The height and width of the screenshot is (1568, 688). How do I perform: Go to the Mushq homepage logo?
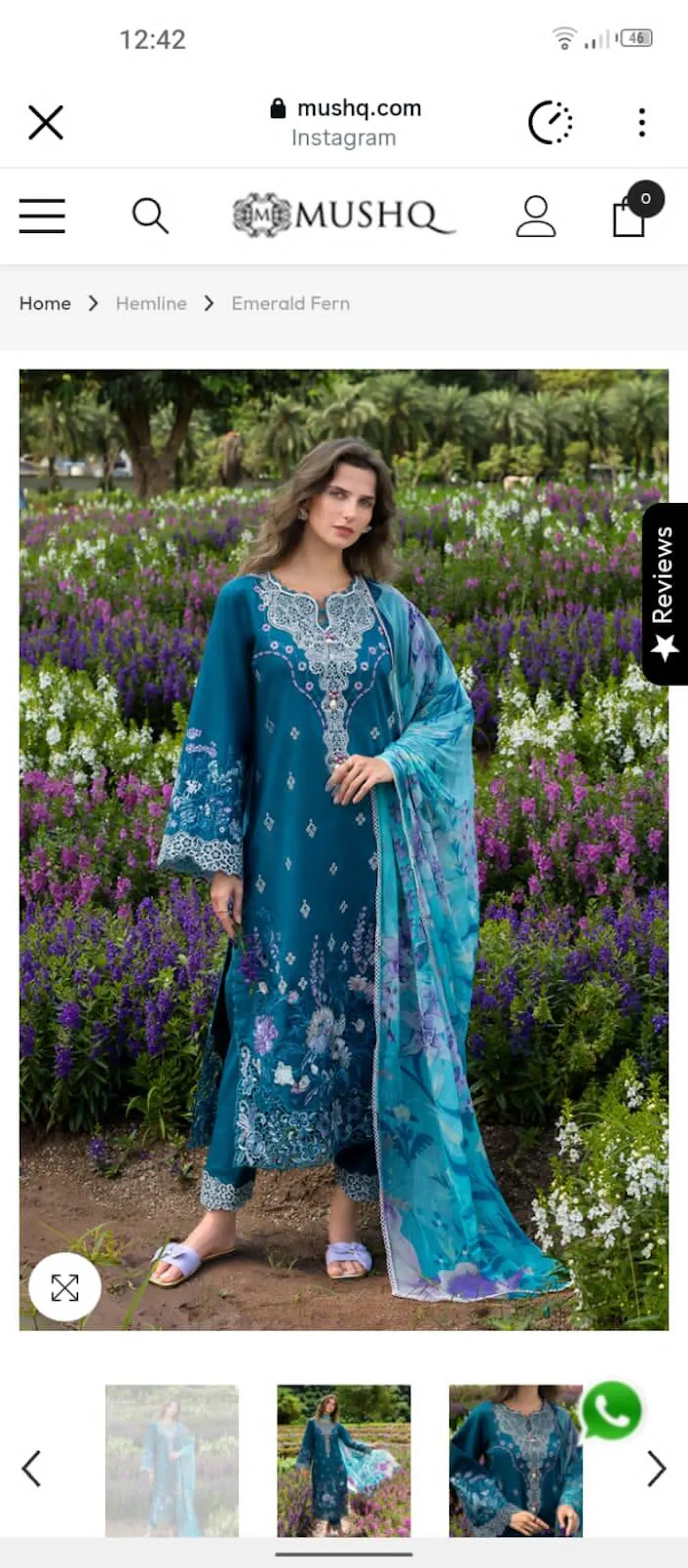tap(343, 215)
